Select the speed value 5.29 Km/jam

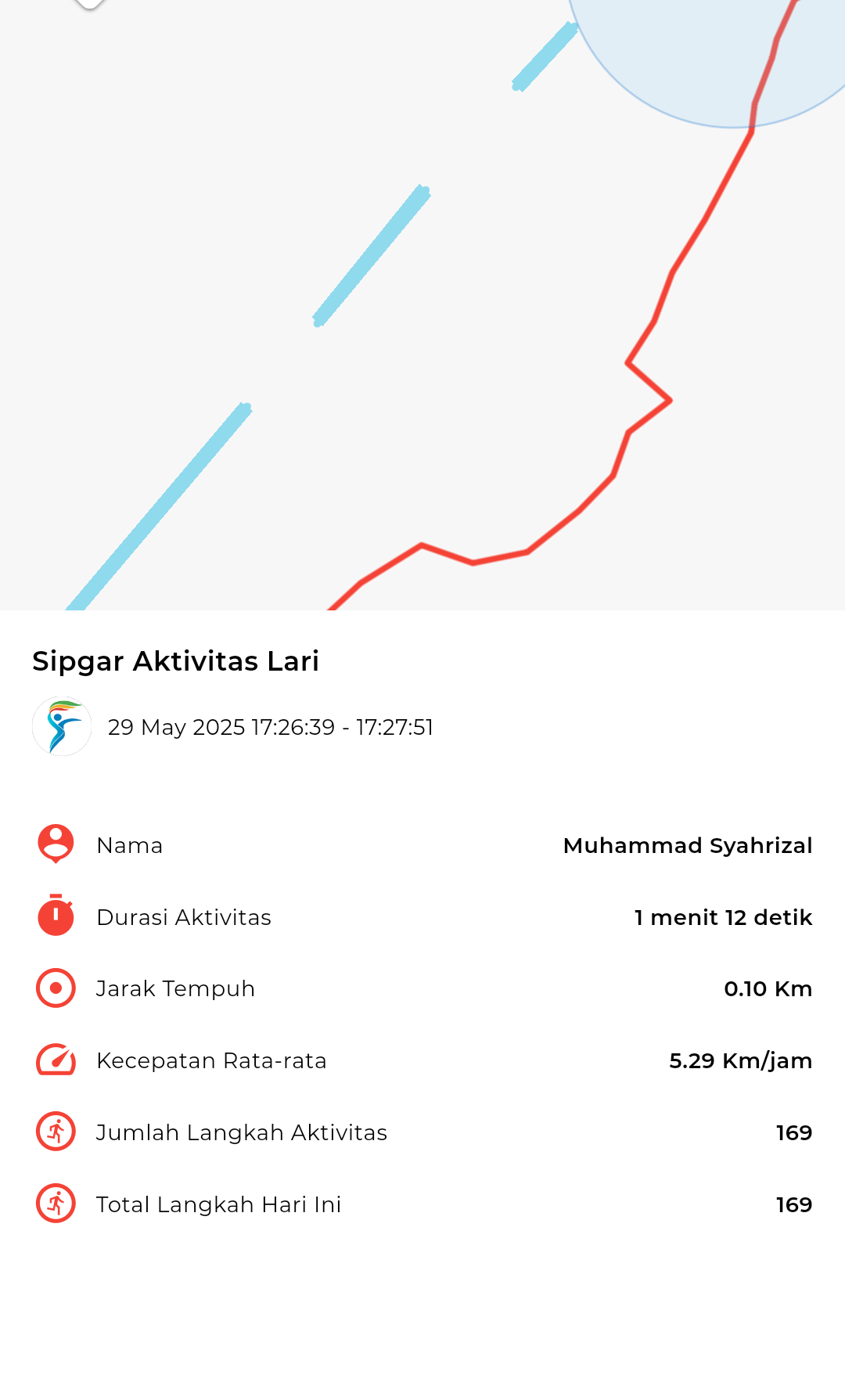click(x=741, y=1060)
